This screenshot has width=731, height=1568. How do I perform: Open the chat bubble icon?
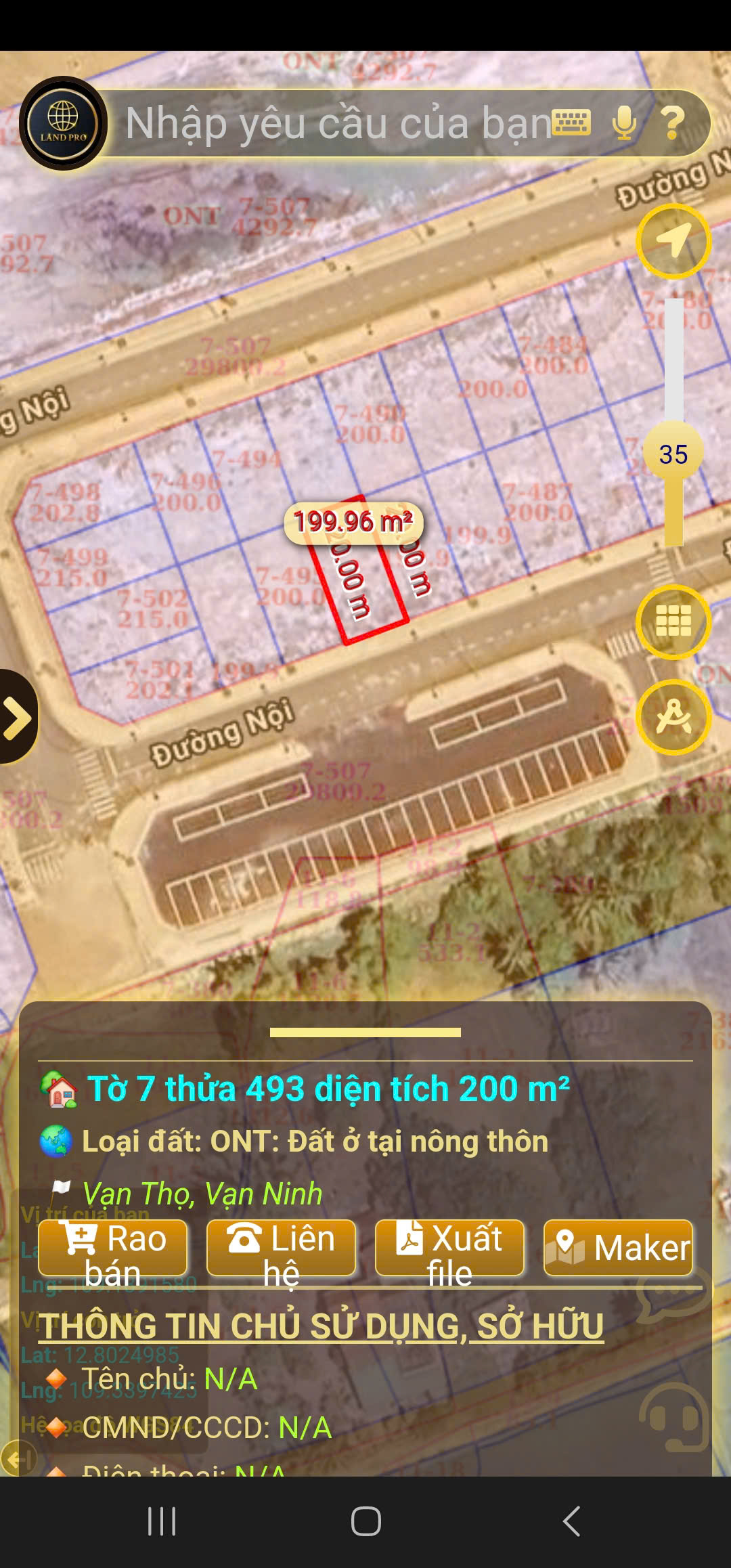(673, 1292)
